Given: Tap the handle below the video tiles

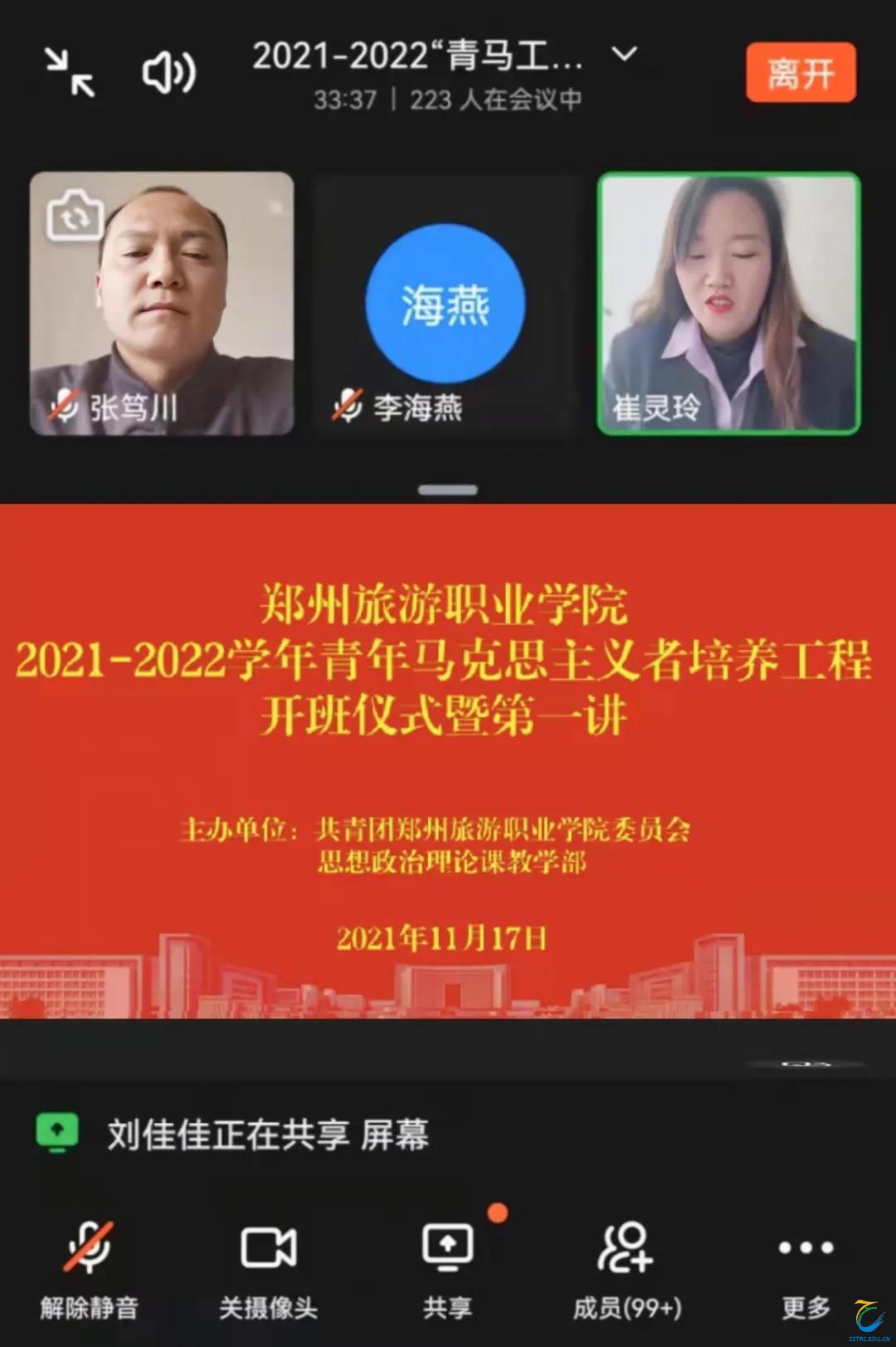Looking at the screenshot, I should tap(448, 490).
